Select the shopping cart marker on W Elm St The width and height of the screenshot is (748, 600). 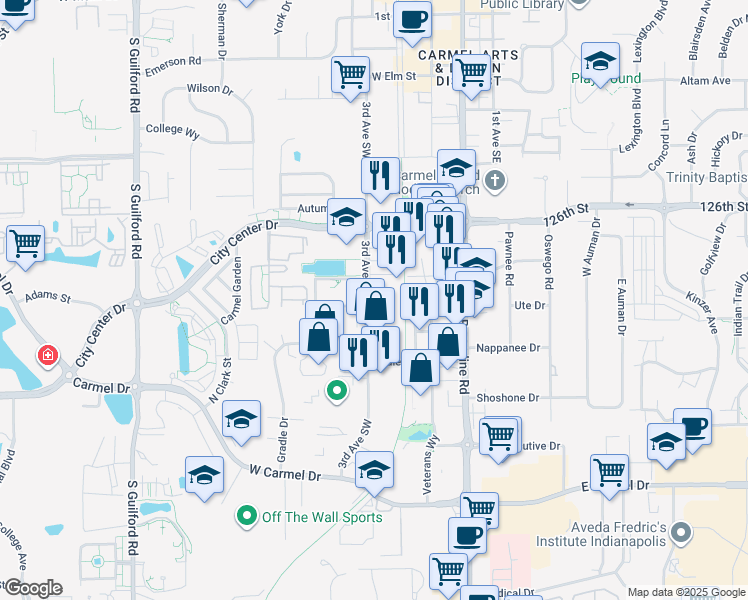(350, 73)
